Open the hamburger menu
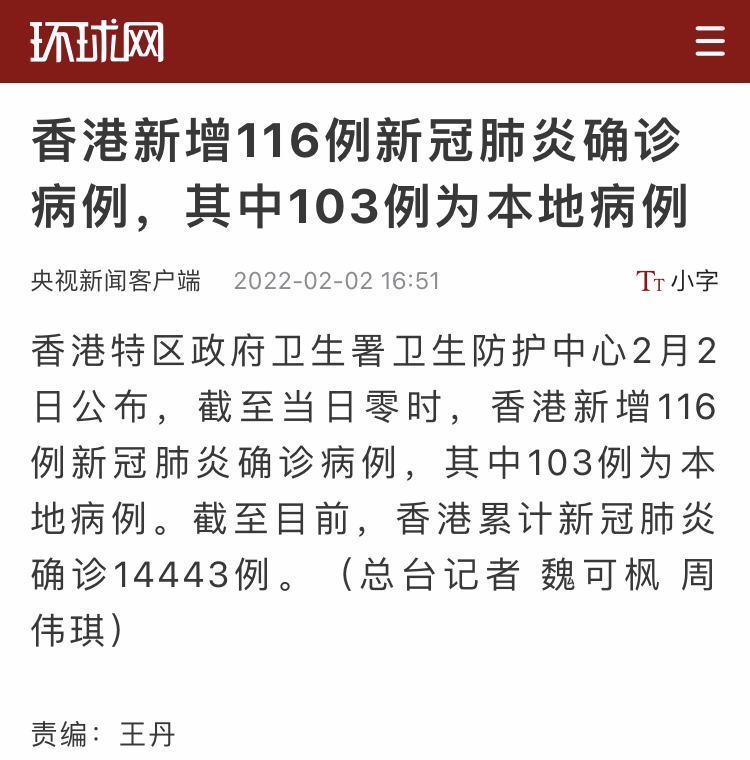The width and height of the screenshot is (750, 760). (710, 42)
